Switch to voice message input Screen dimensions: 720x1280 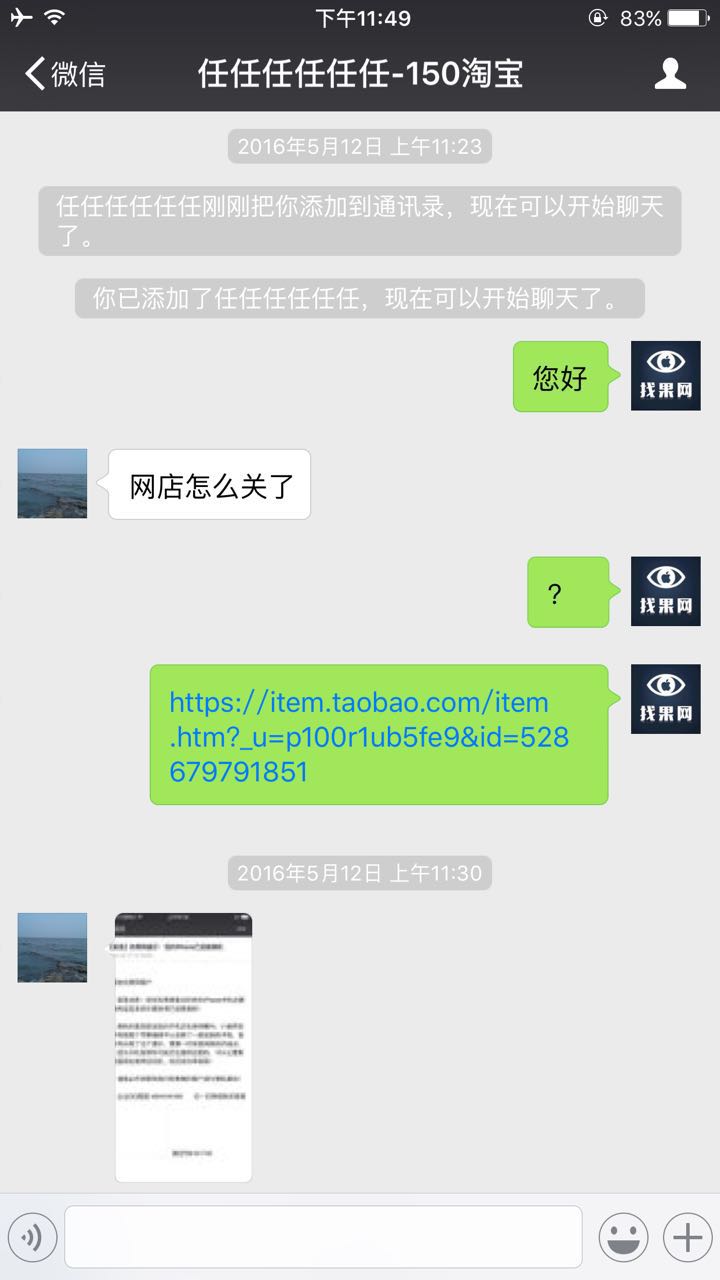point(32,1238)
